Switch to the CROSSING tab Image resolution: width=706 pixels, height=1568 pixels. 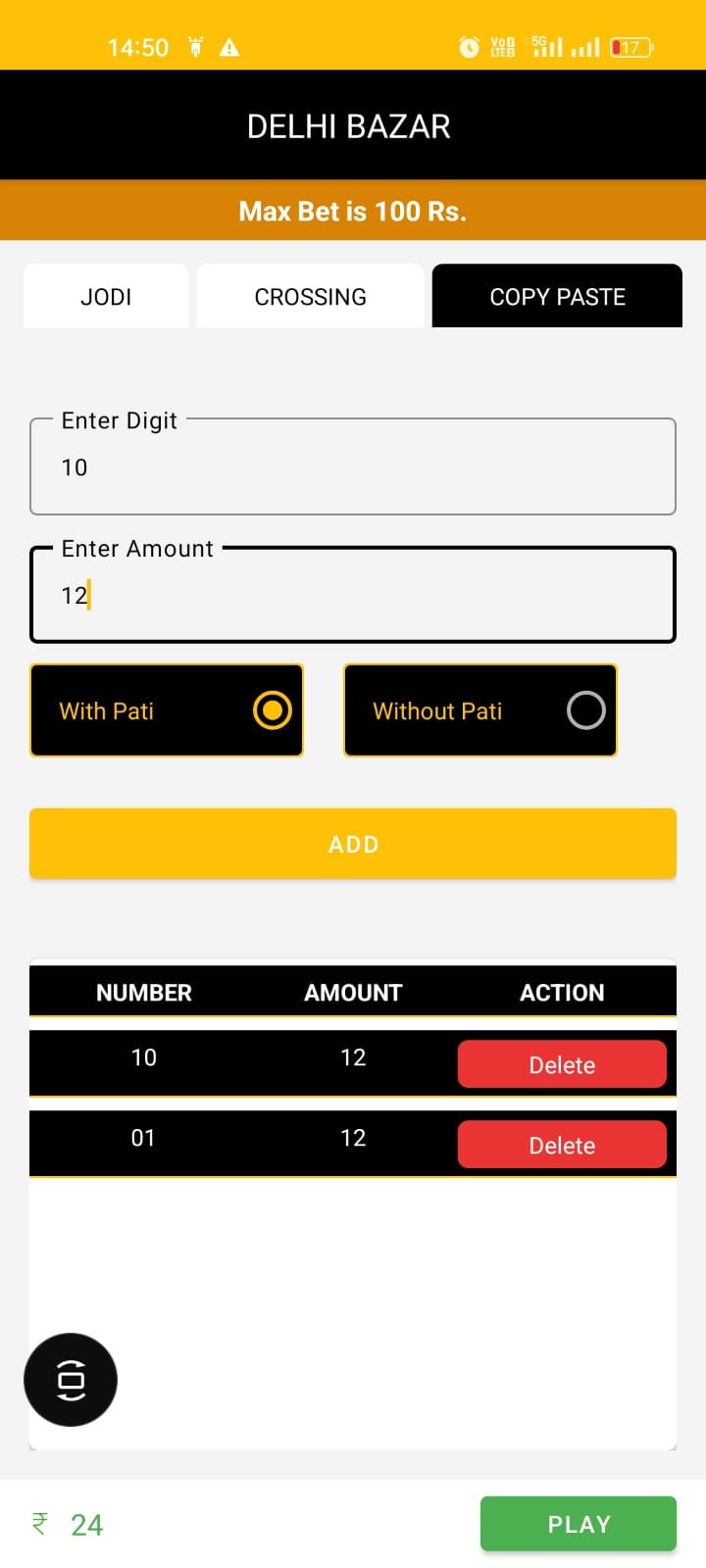[310, 296]
